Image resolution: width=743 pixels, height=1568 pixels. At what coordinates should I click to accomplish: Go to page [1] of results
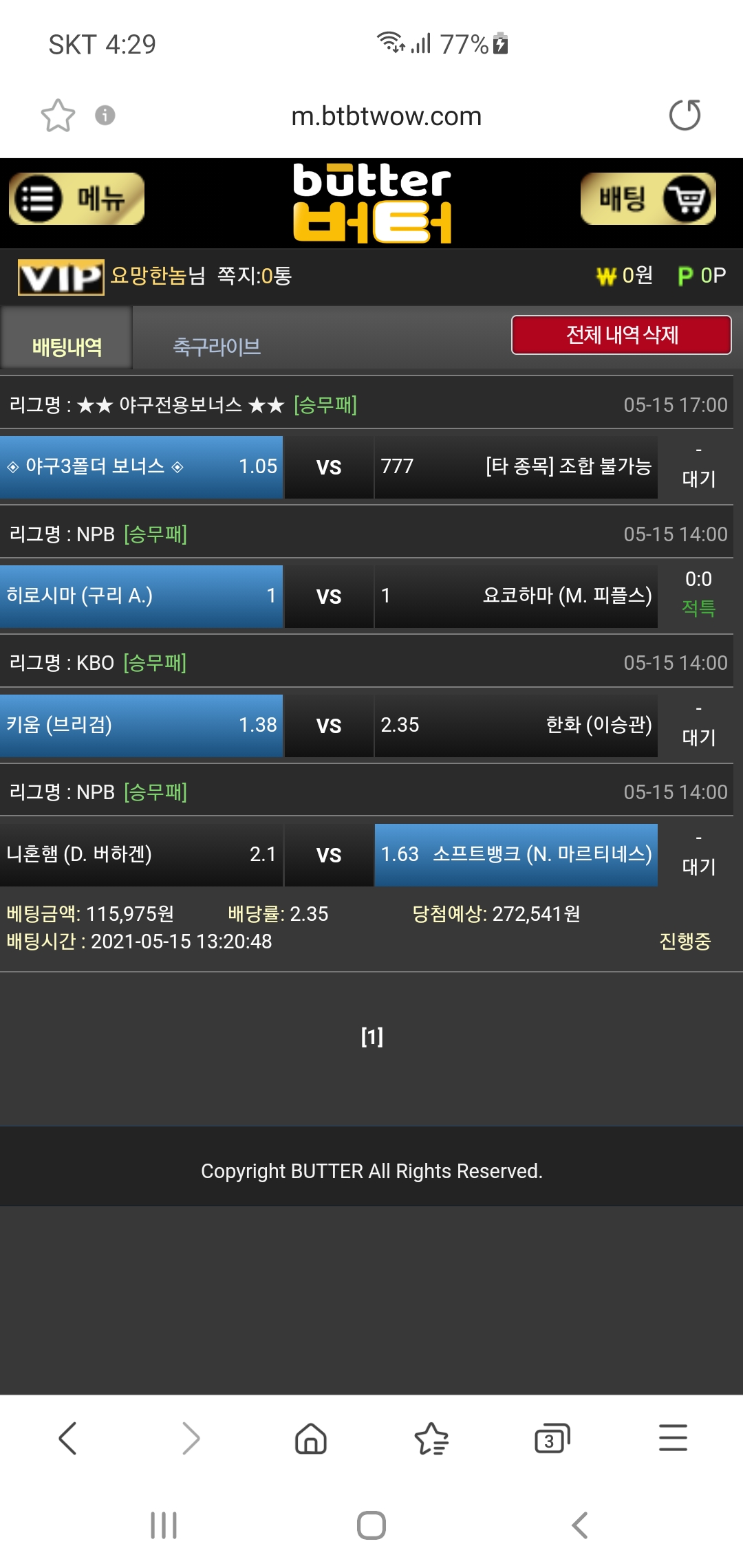tap(371, 1036)
